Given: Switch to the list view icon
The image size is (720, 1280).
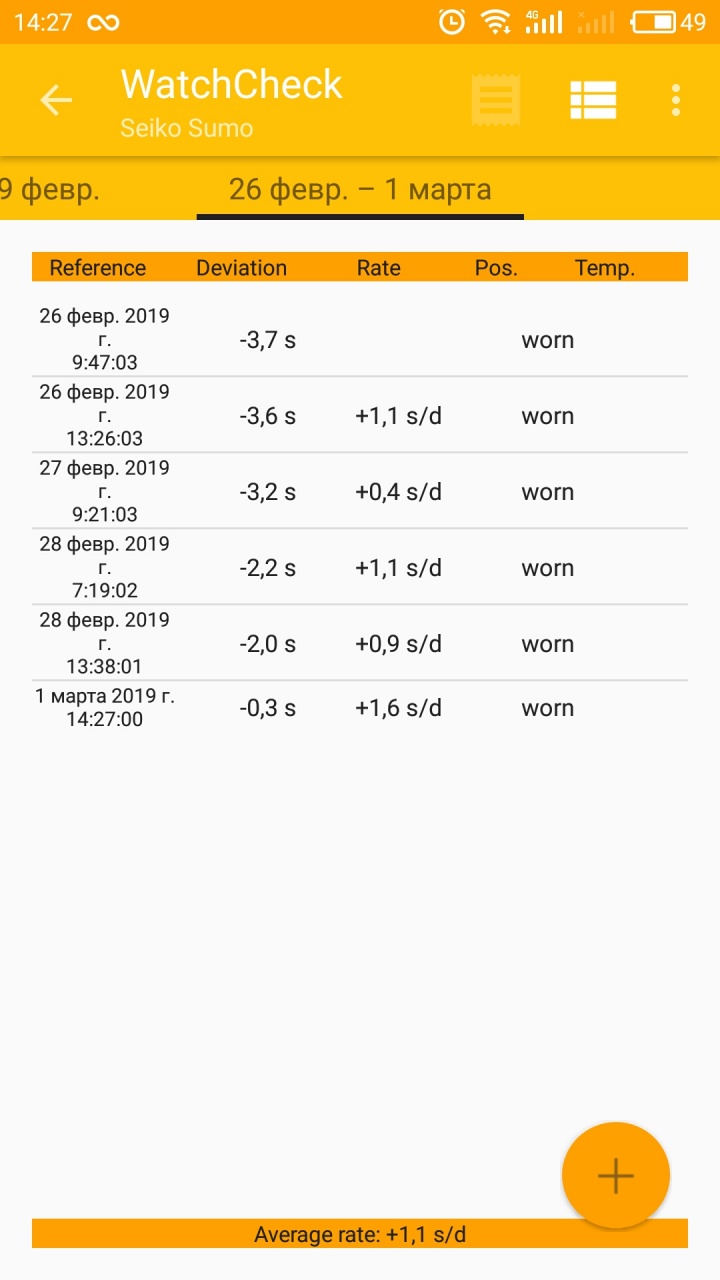Looking at the screenshot, I should 593,100.
